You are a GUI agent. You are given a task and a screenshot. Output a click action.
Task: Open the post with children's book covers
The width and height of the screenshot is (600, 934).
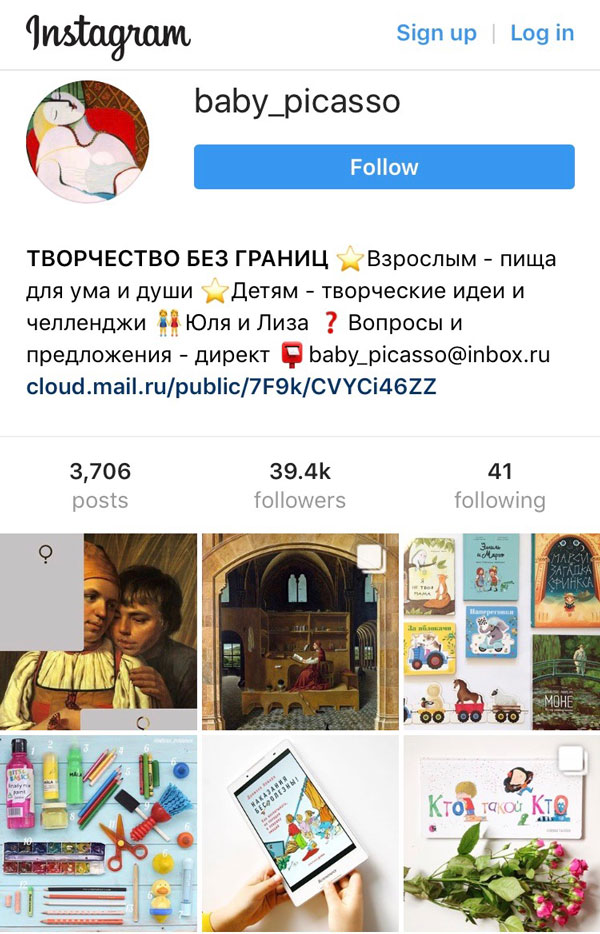pos(501,632)
